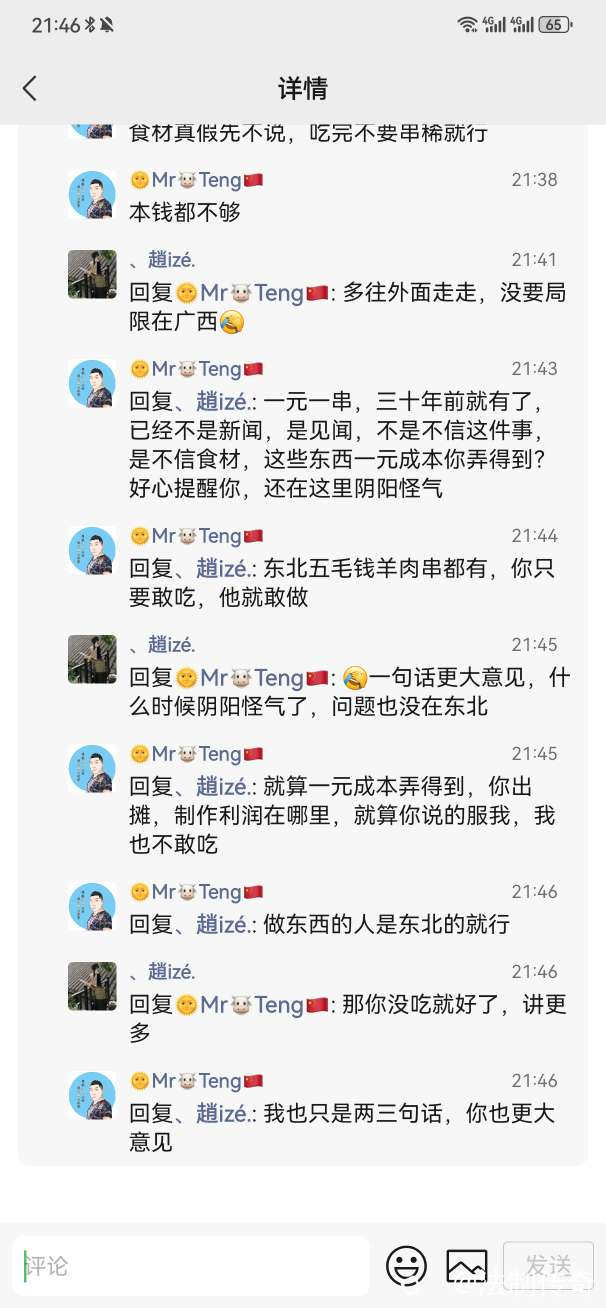Viewport: 606px width, 1308px height.
Task: Tap the 发送 send button
Action: pyautogui.click(x=548, y=1266)
